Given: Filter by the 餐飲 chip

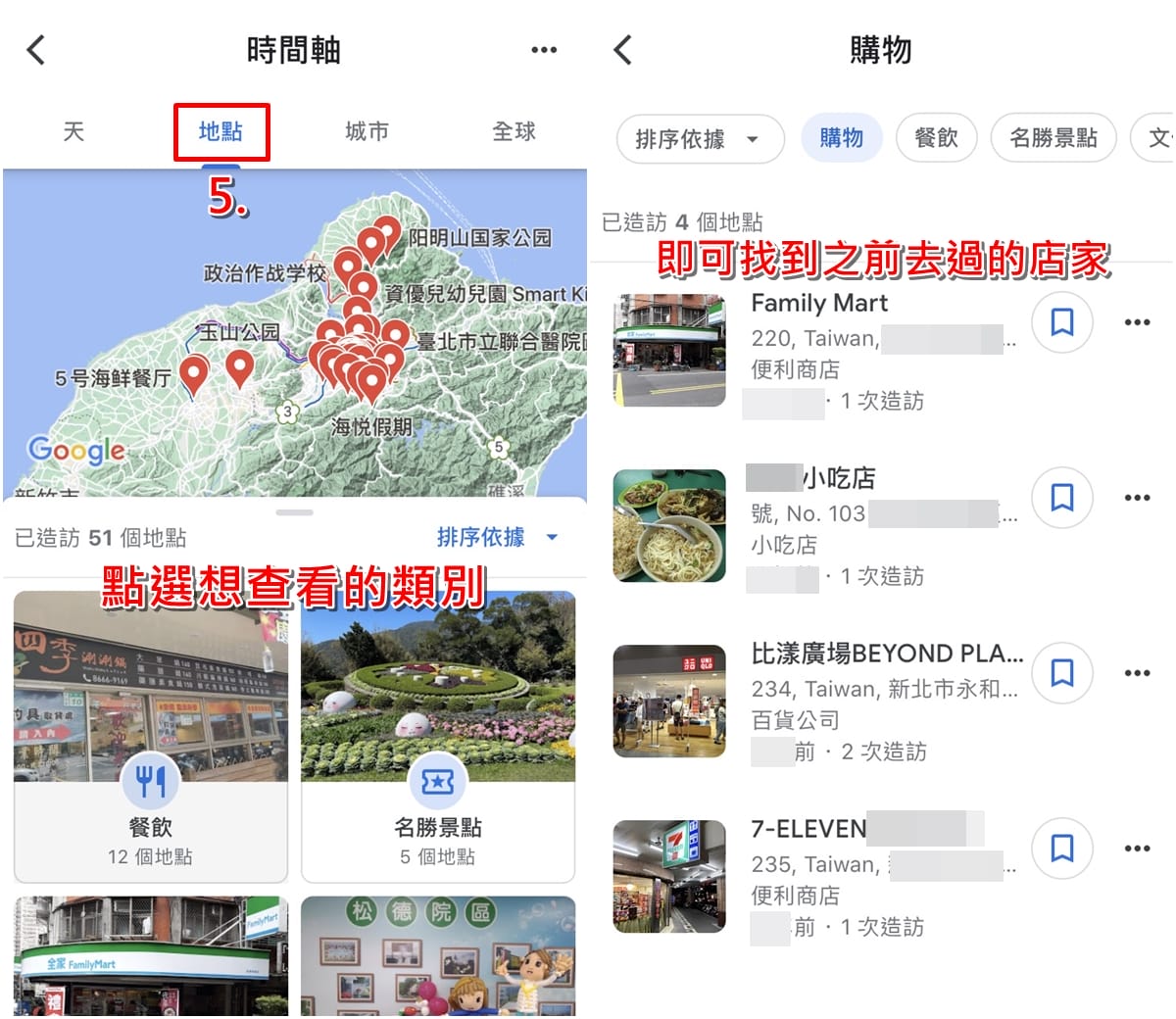Looking at the screenshot, I should (x=937, y=138).
